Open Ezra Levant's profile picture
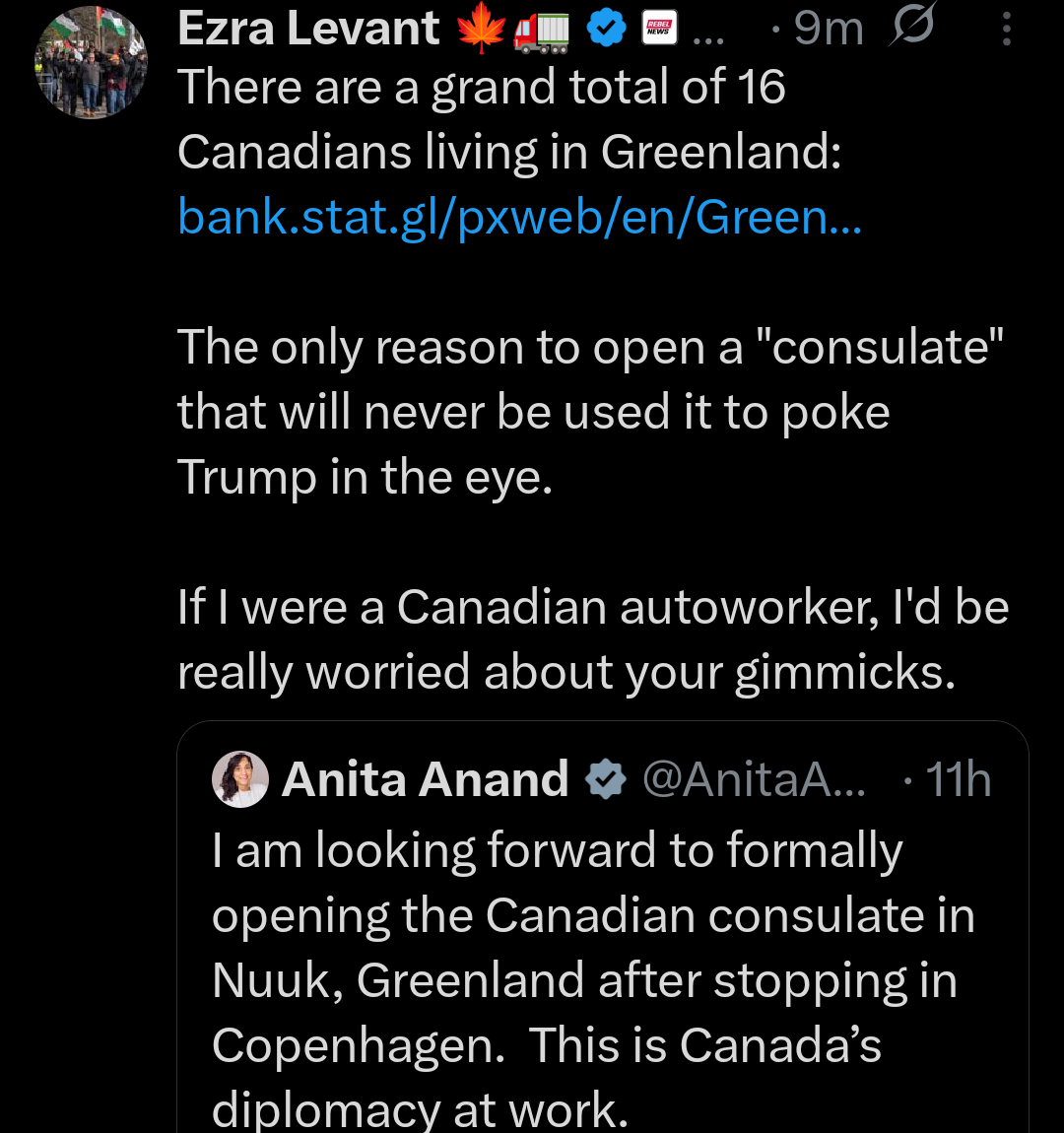 click(x=91, y=61)
